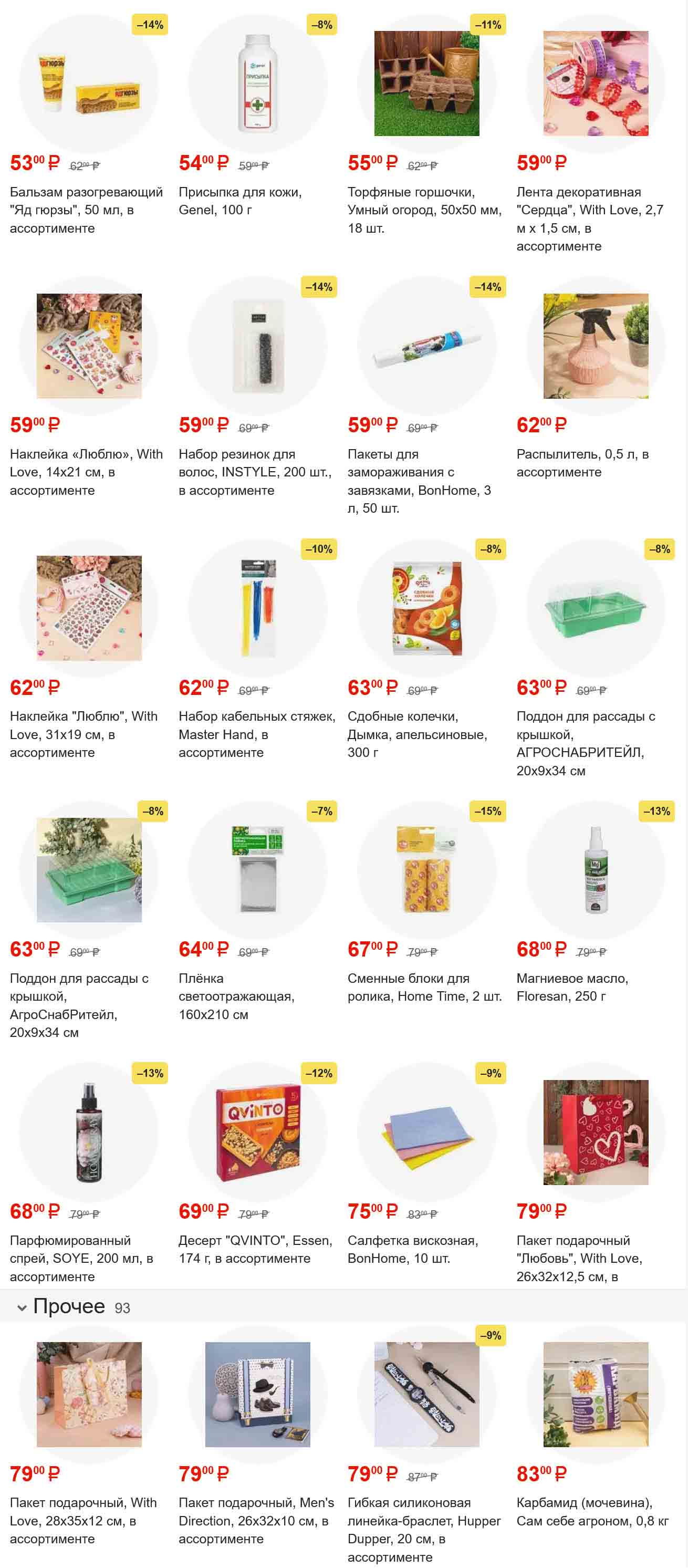This screenshot has height=1568, width=688.
Task: Collapse the Прочее section header
Action: coord(23,1307)
